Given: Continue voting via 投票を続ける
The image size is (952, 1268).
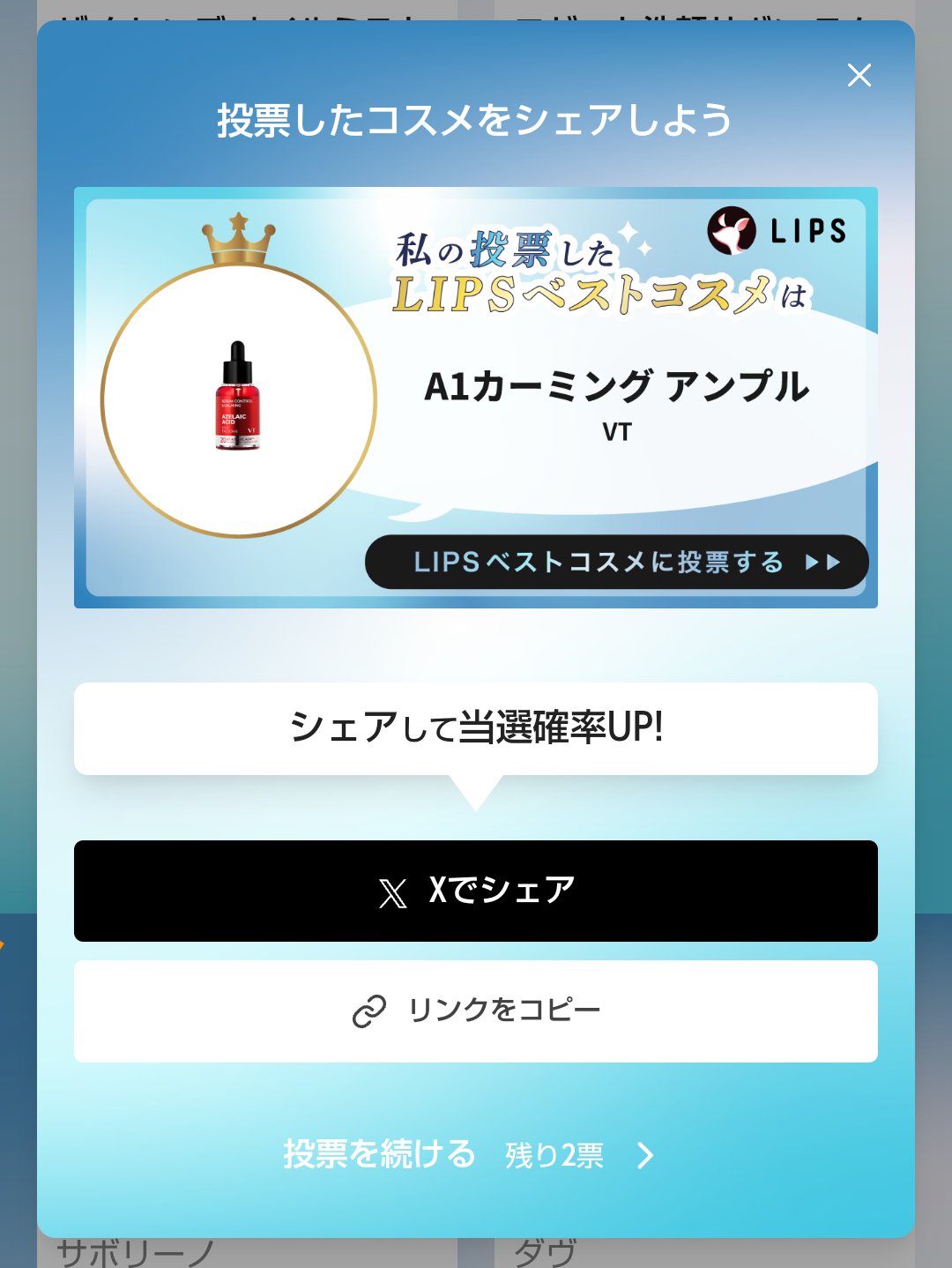Looking at the screenshot, I should (377, 1156).
